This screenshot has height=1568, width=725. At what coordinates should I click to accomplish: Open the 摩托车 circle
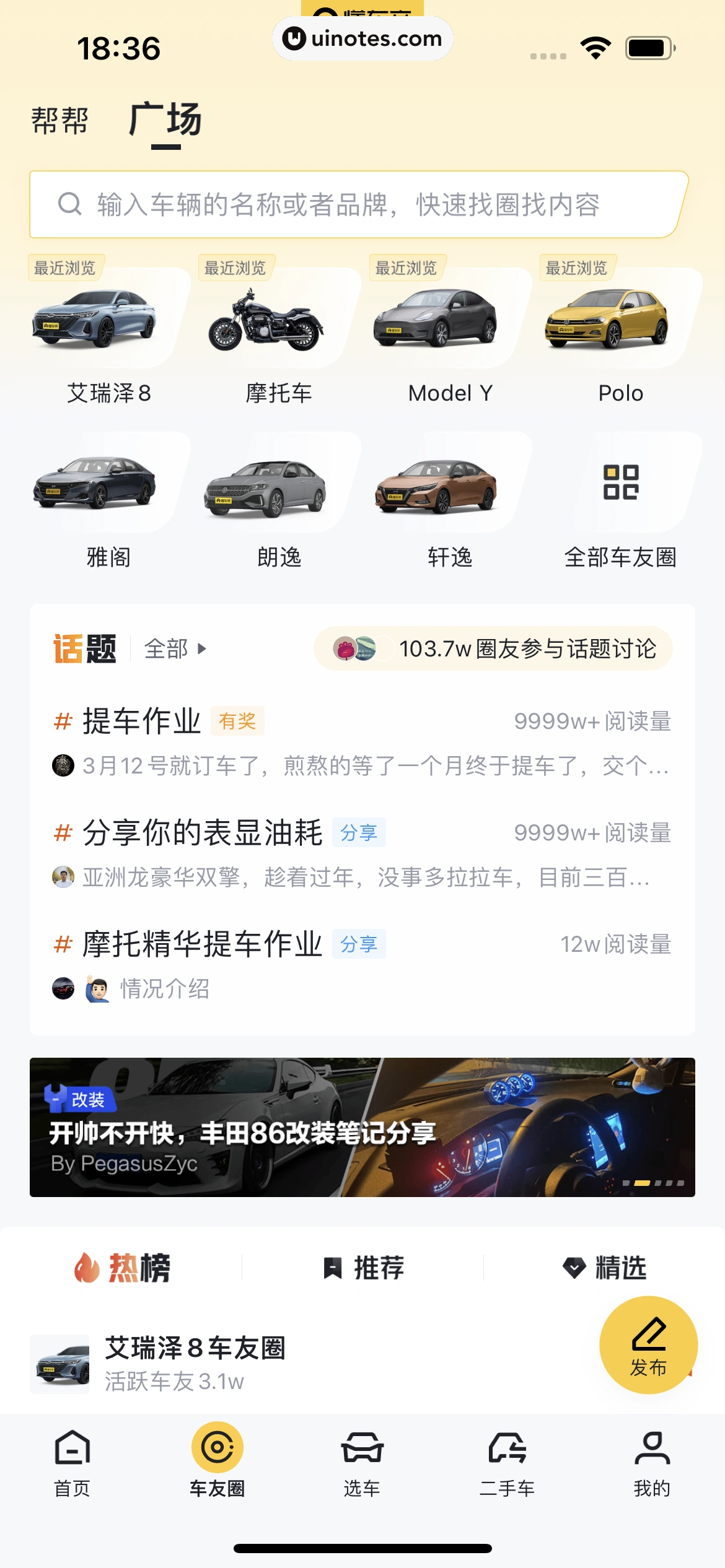tap(279, 334)
